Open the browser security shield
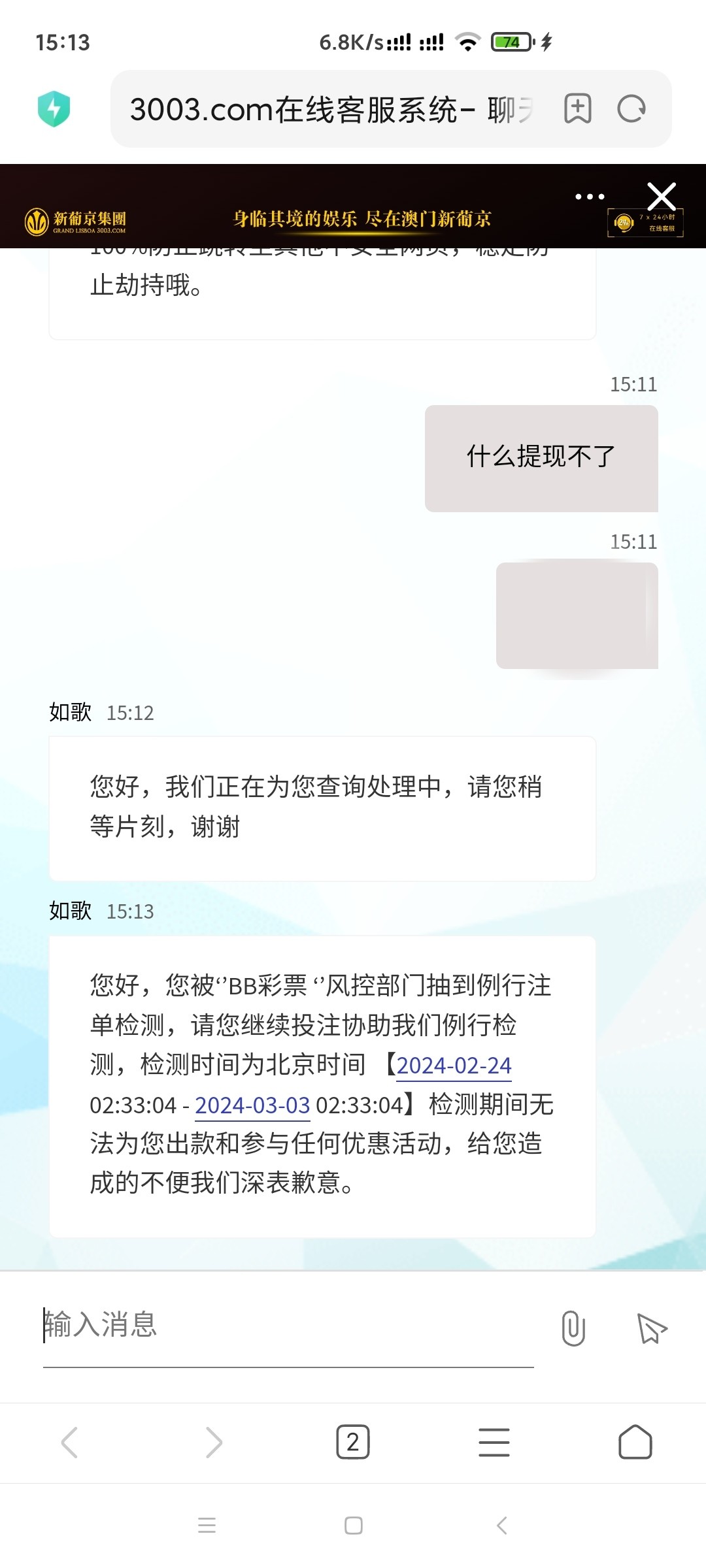The image size is (706, 1568). click(54, 109)
